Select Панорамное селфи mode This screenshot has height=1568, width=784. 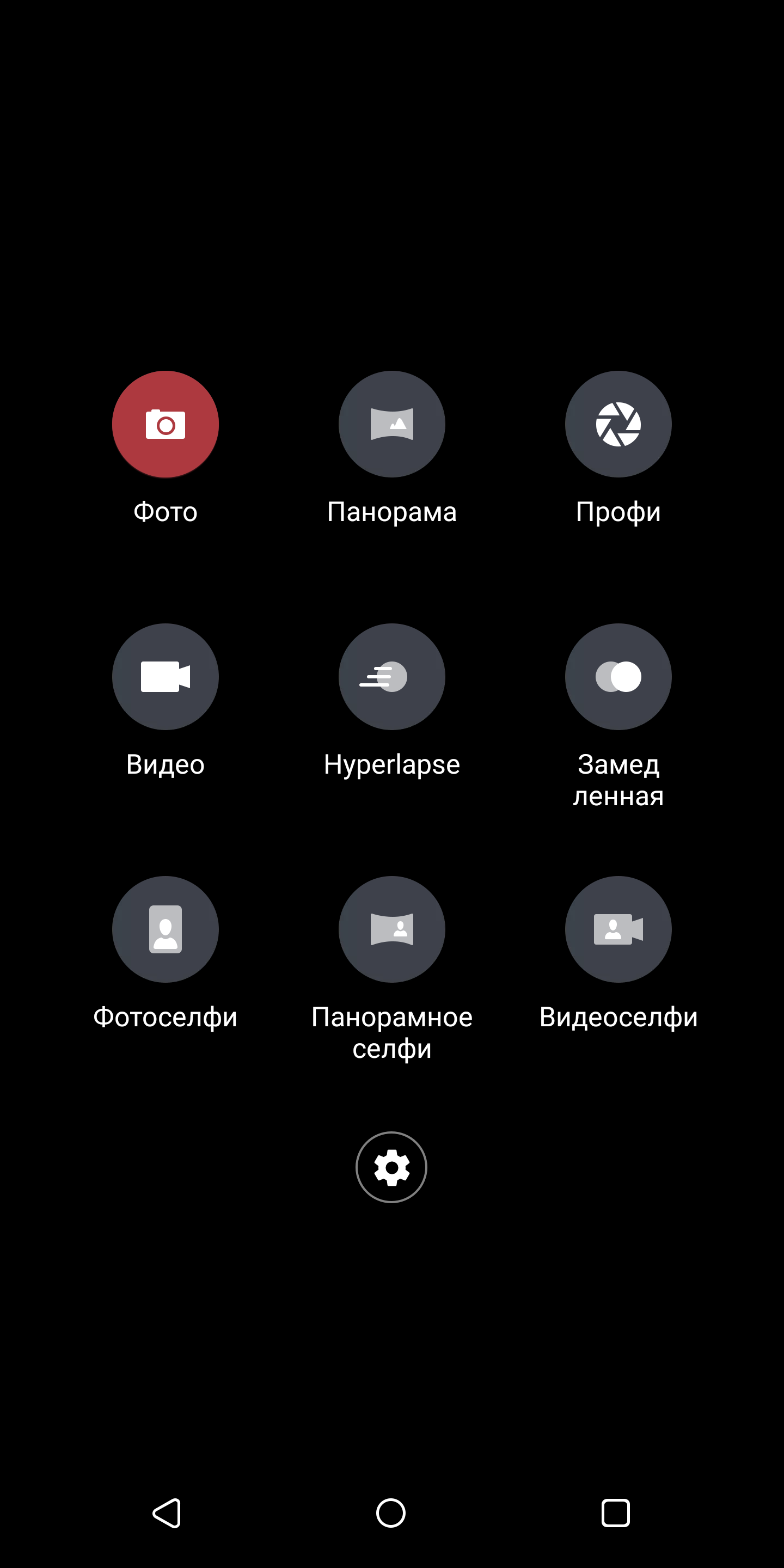pos(391,929)
